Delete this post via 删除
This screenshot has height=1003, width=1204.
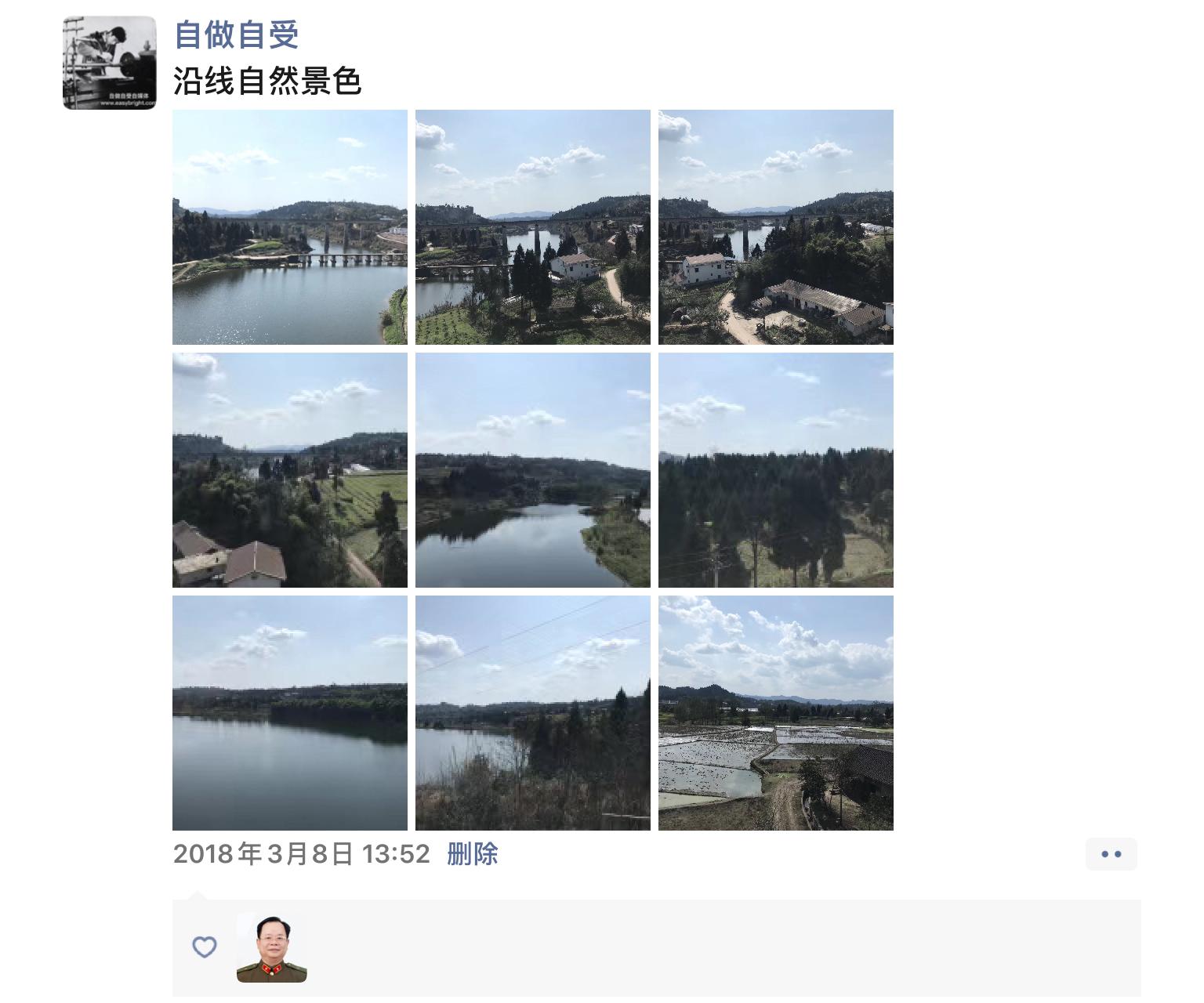click(x=472, y=854)
